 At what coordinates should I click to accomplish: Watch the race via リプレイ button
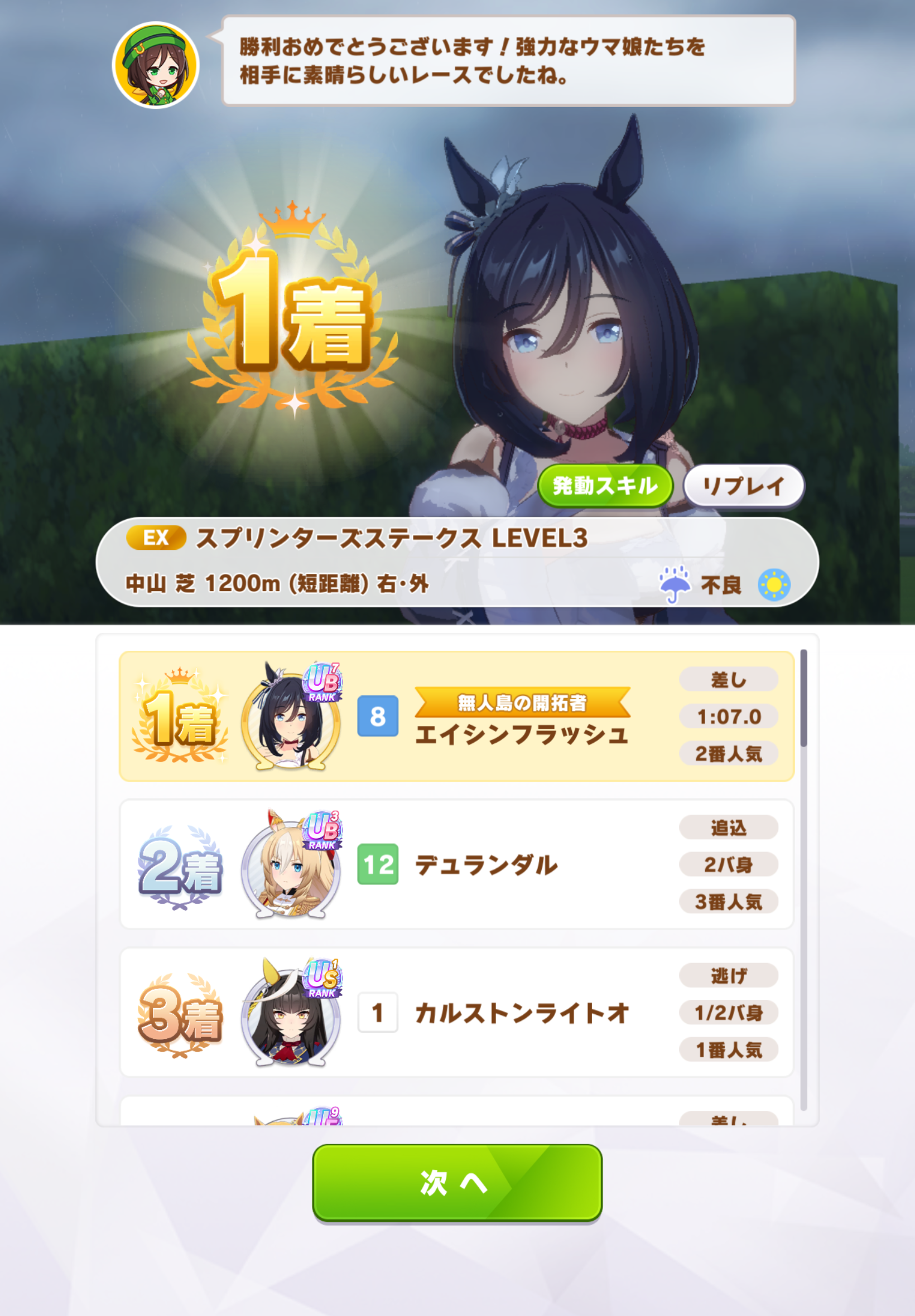[743, 486]
